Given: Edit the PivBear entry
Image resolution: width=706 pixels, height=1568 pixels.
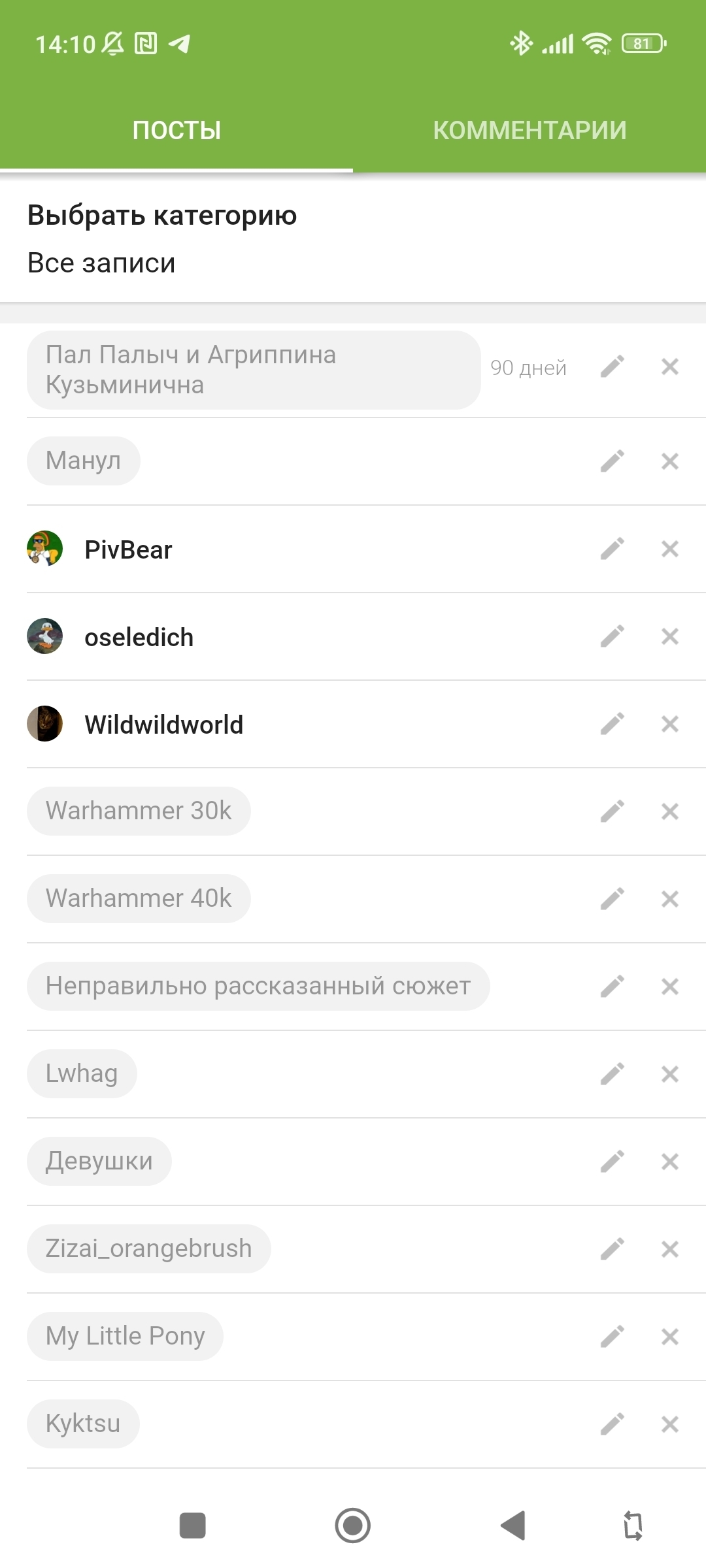Looking at the screenshot, I should click(x=613, y=549).
